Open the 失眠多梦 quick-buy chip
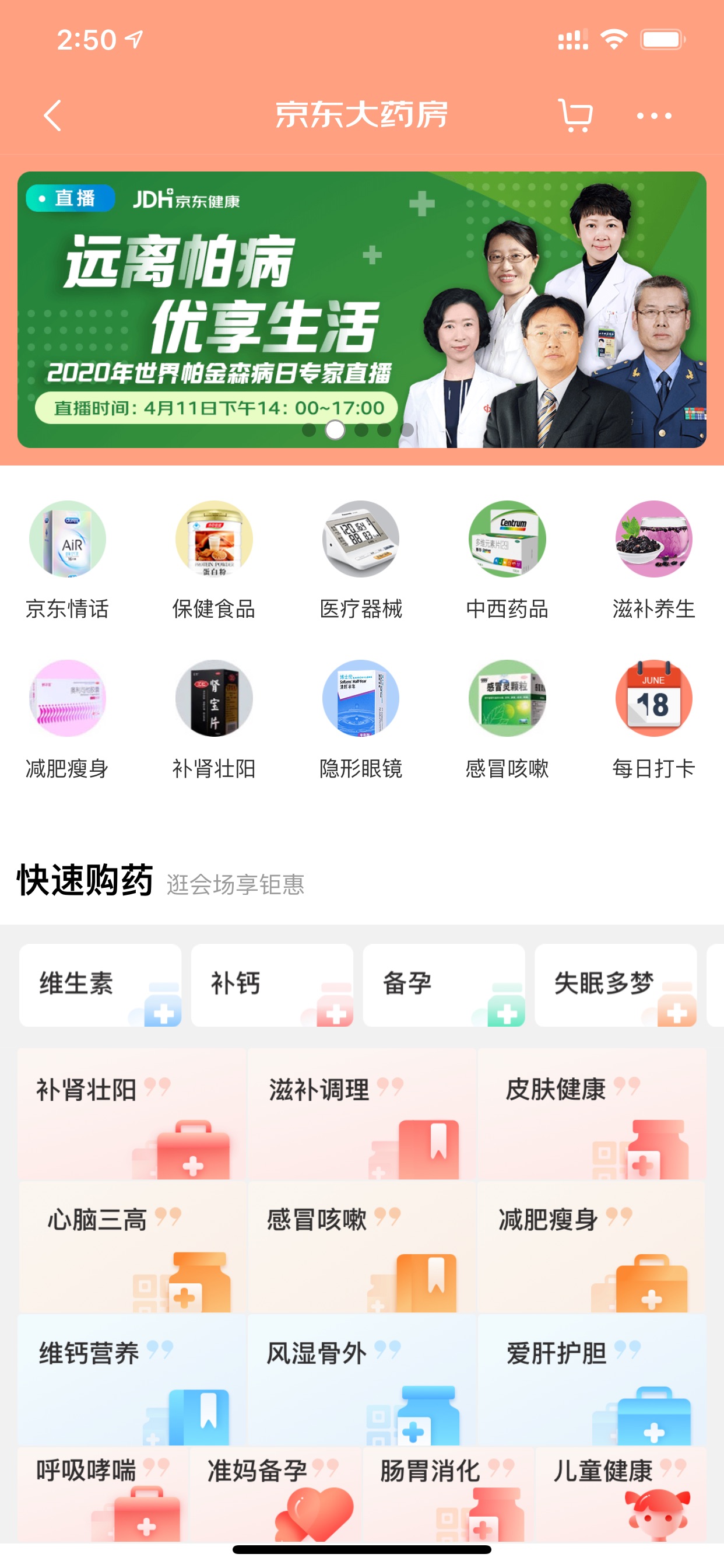724x1568 pixels. click(616, 985)
